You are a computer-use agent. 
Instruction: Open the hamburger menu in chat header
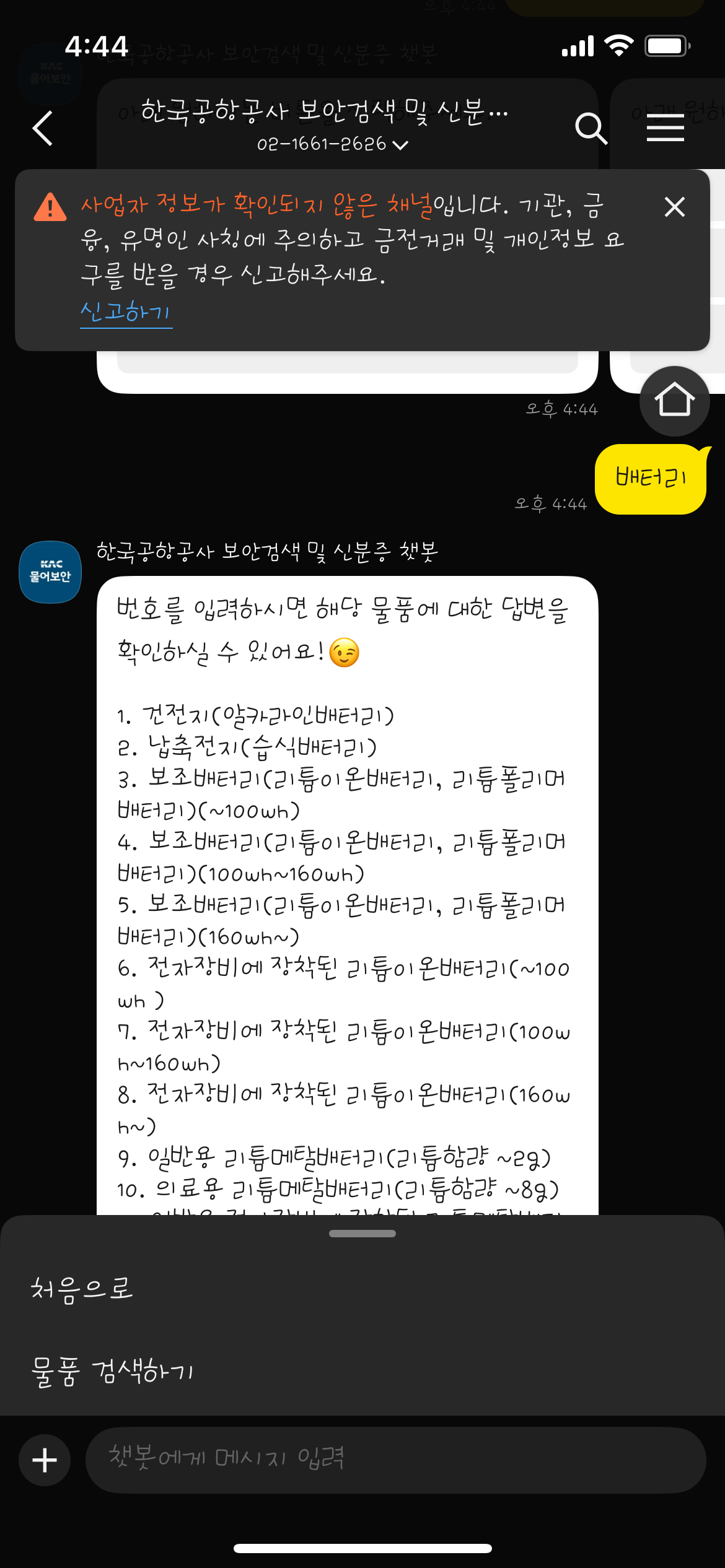(666, 128)
